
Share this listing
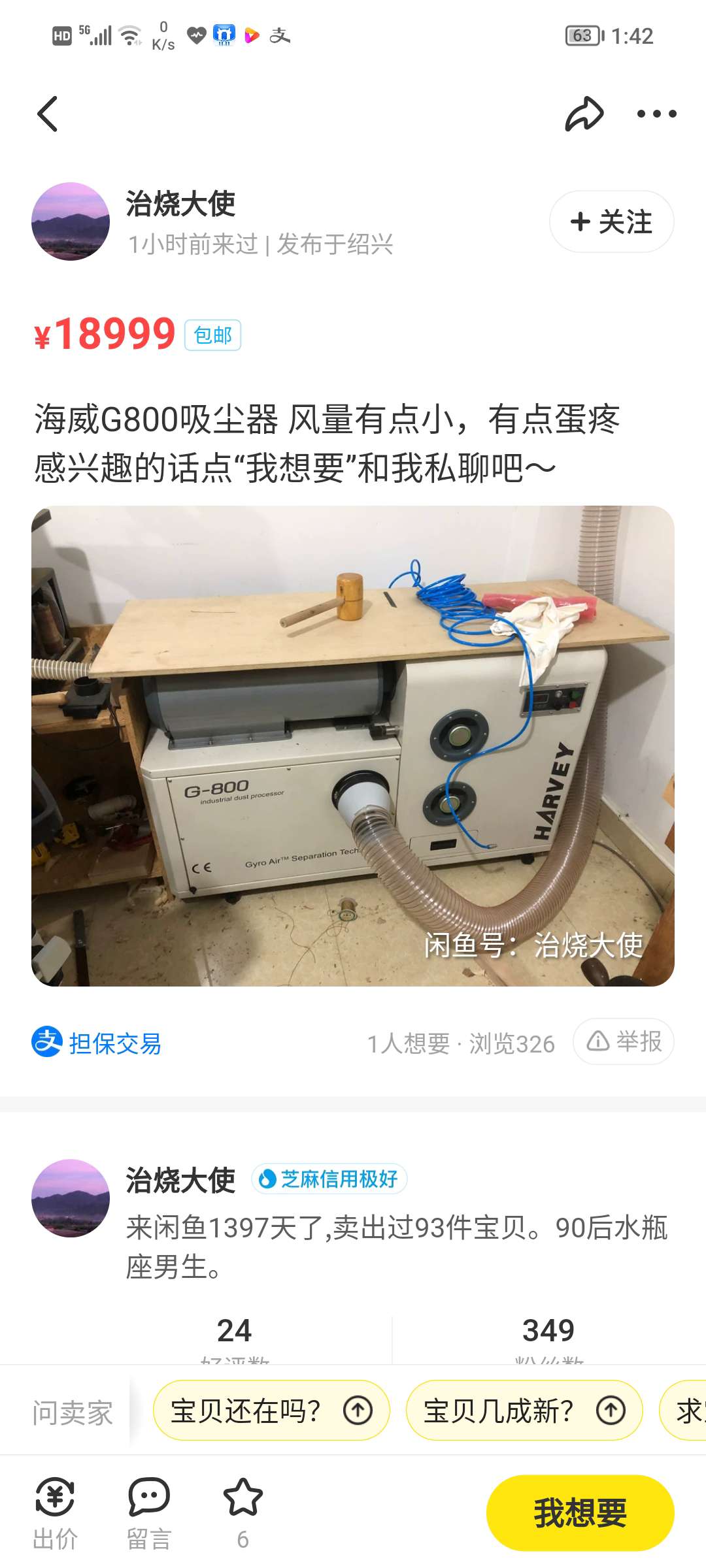(584, 114)
